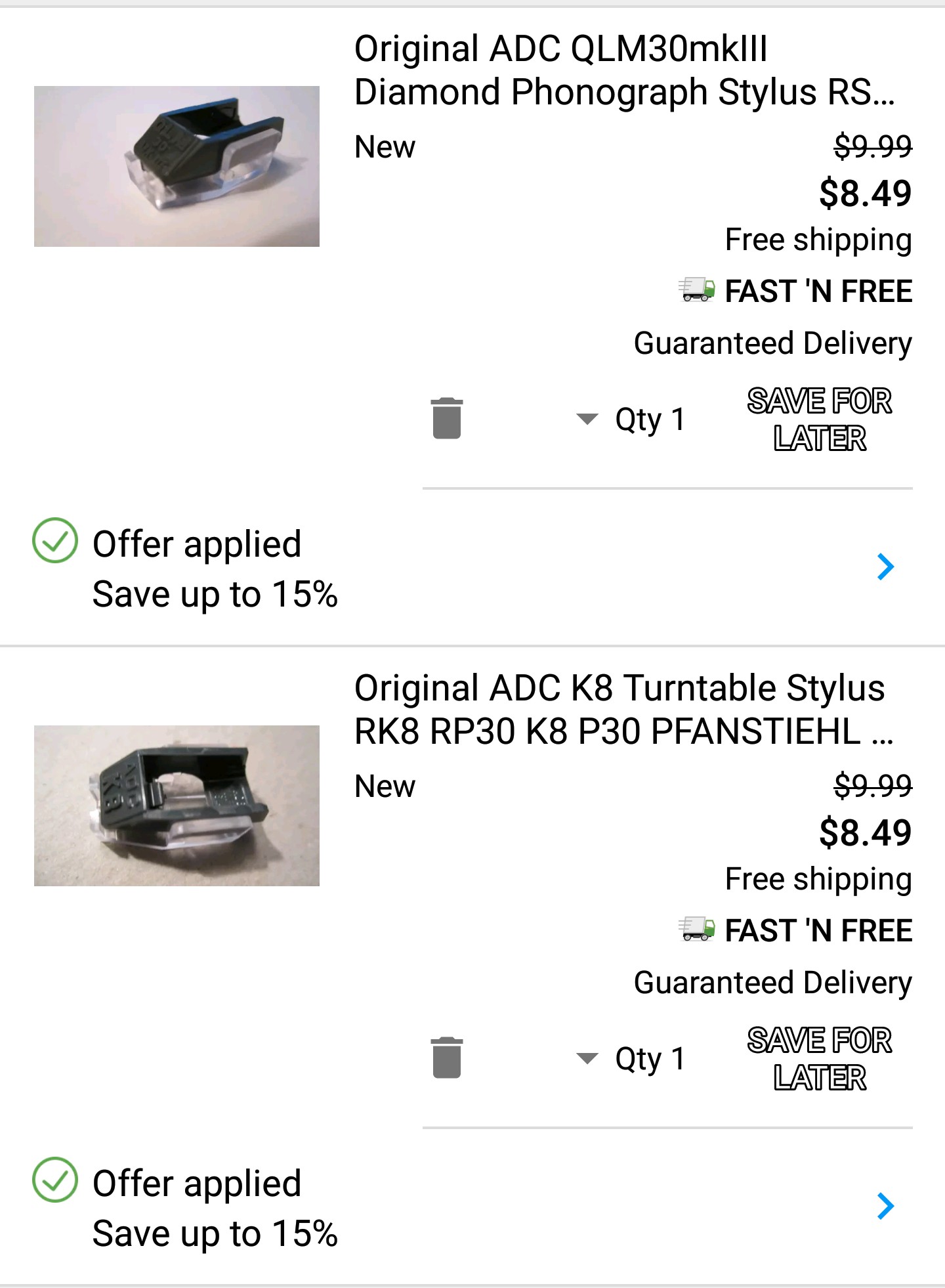Open quantity dropdown for ADC QLM30mkIII stylus
The height and width of the screenshot is (1288, 945).
point(631,419)
